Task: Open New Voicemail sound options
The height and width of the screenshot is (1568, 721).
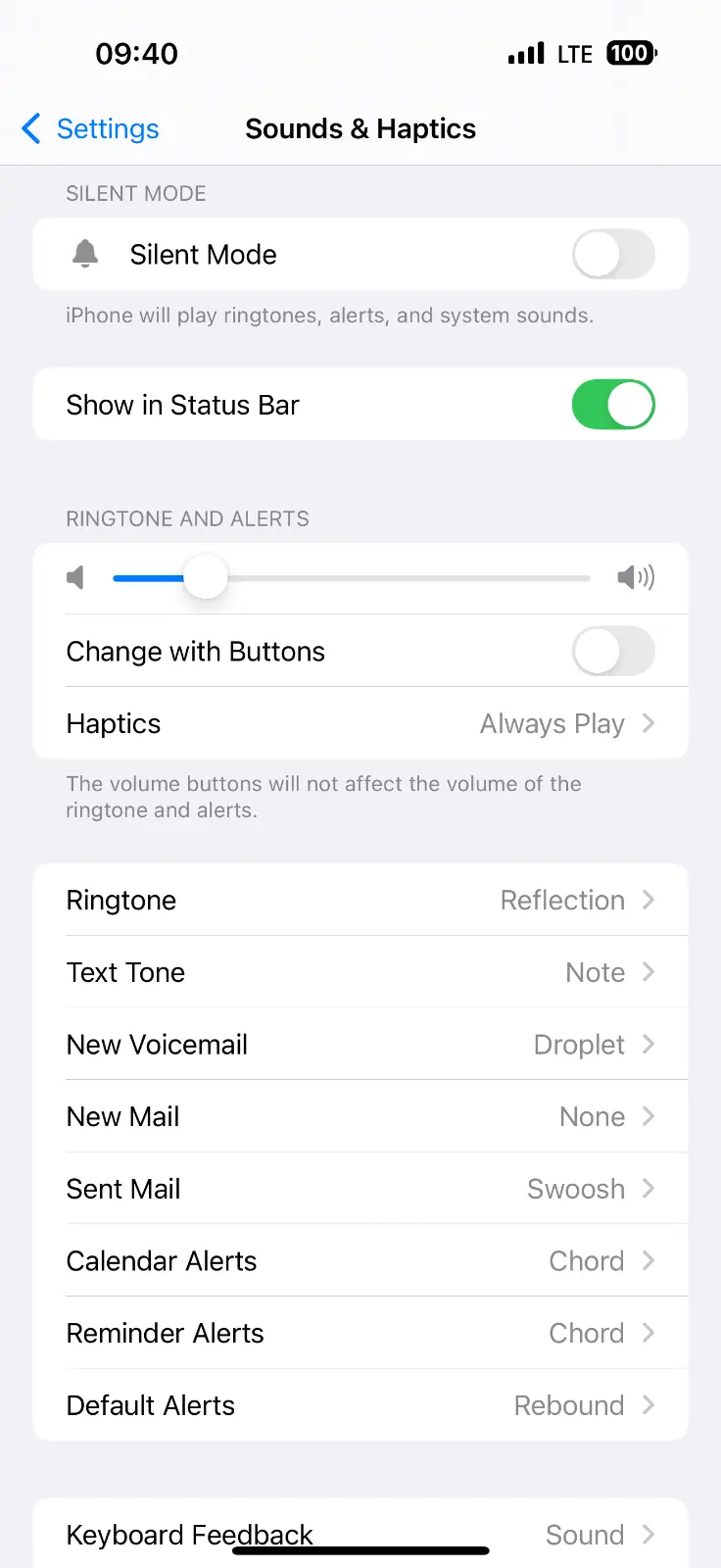Action: [x=360, y=1045]
